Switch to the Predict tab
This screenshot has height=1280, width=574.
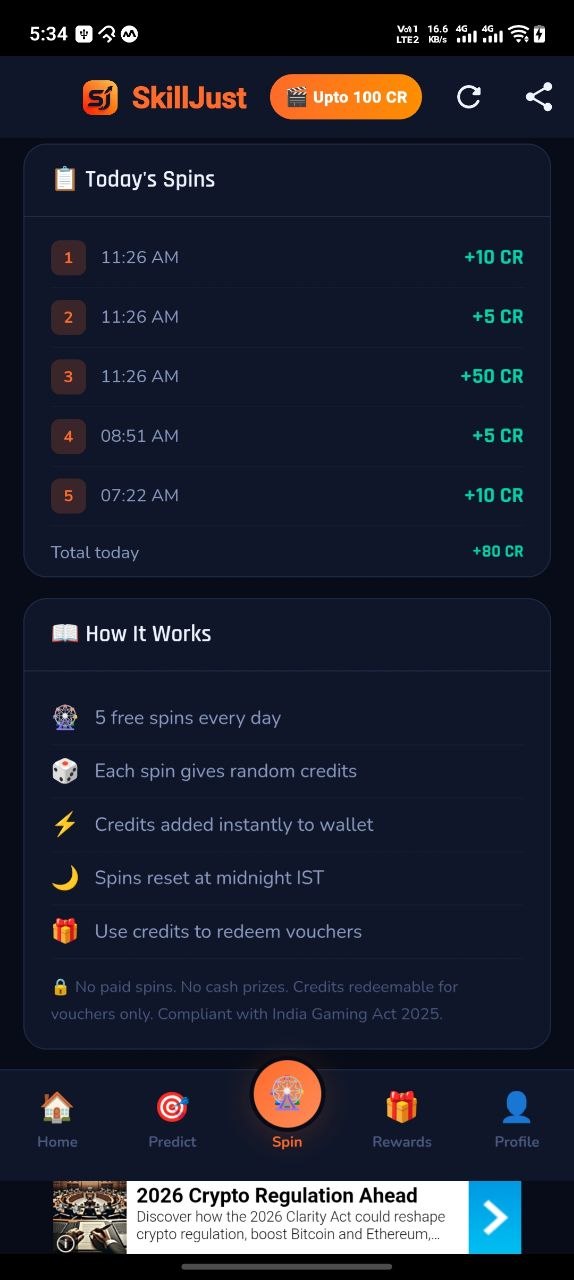[172, 1120]
